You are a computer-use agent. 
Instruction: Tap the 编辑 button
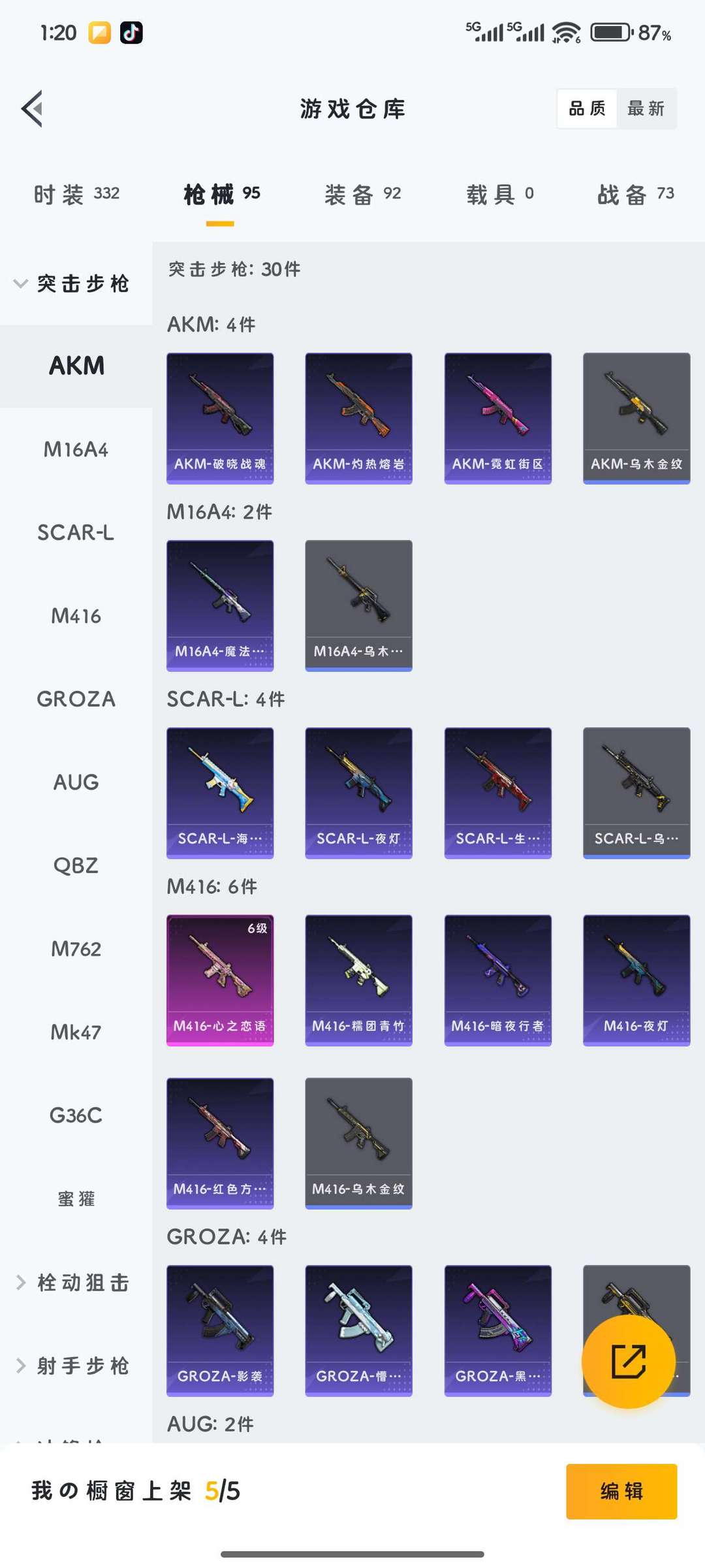coord(621,1491)
